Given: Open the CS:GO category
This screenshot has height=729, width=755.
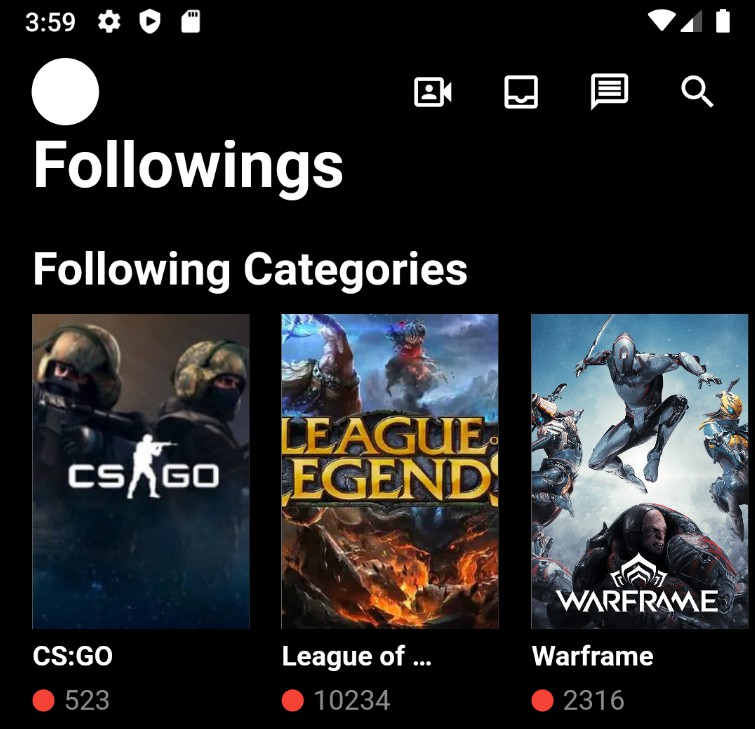Looking at the screenshot, I should click(x=141, y=471).
